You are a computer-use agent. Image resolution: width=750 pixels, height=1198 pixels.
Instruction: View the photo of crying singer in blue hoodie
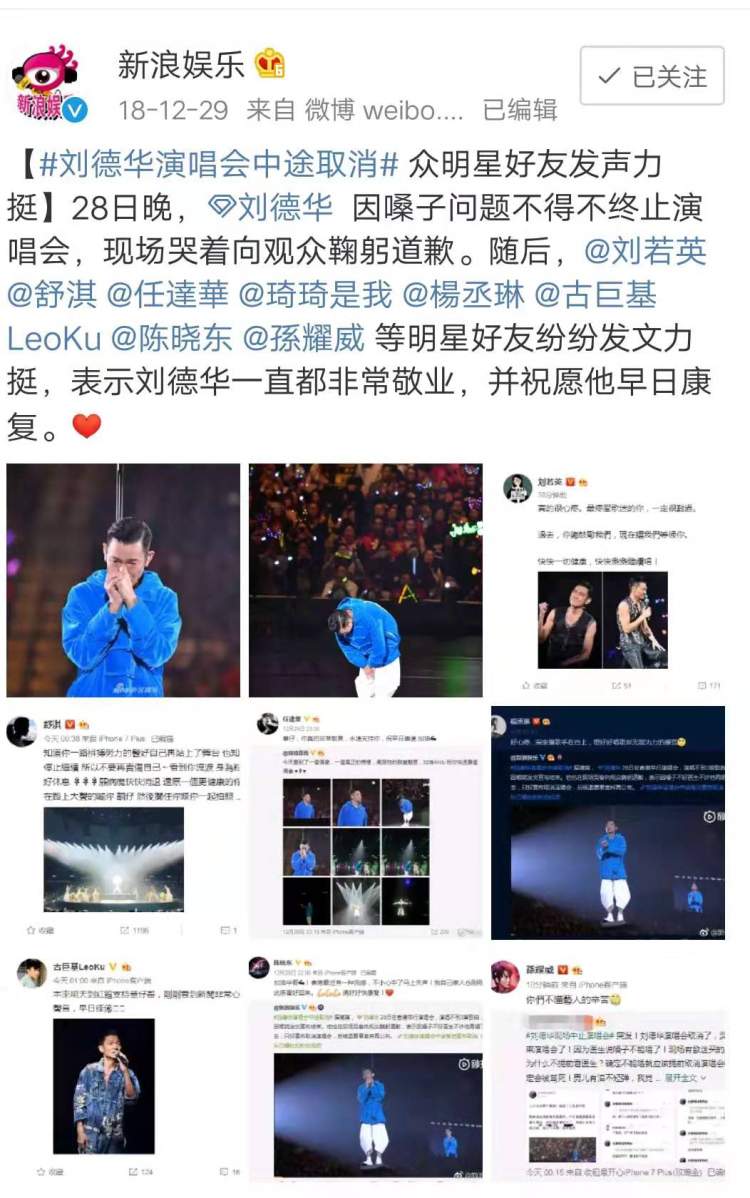tap(123, 580)
